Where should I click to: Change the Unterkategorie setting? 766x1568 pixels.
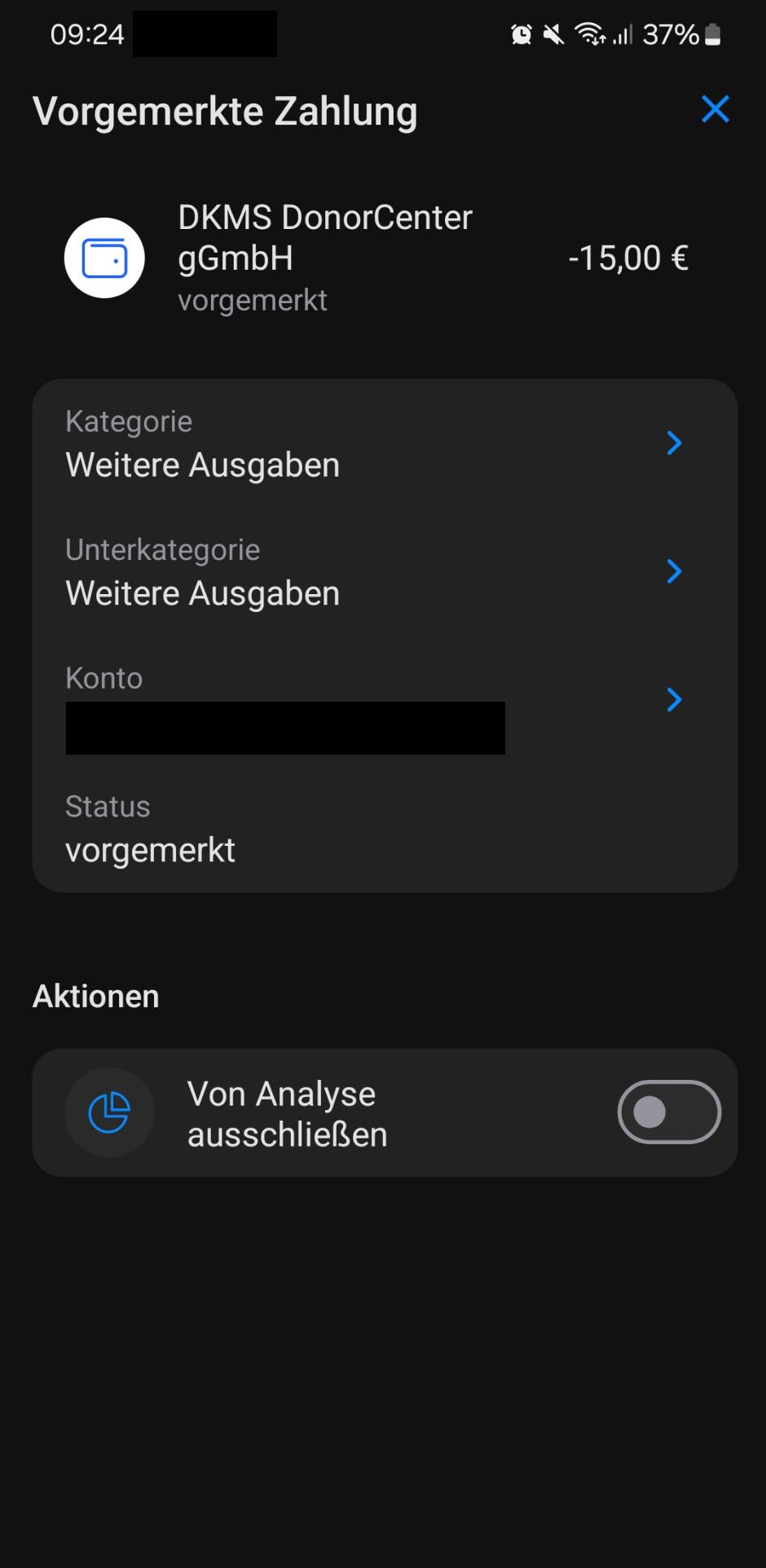pyautogui.click(x=384, y=572)
